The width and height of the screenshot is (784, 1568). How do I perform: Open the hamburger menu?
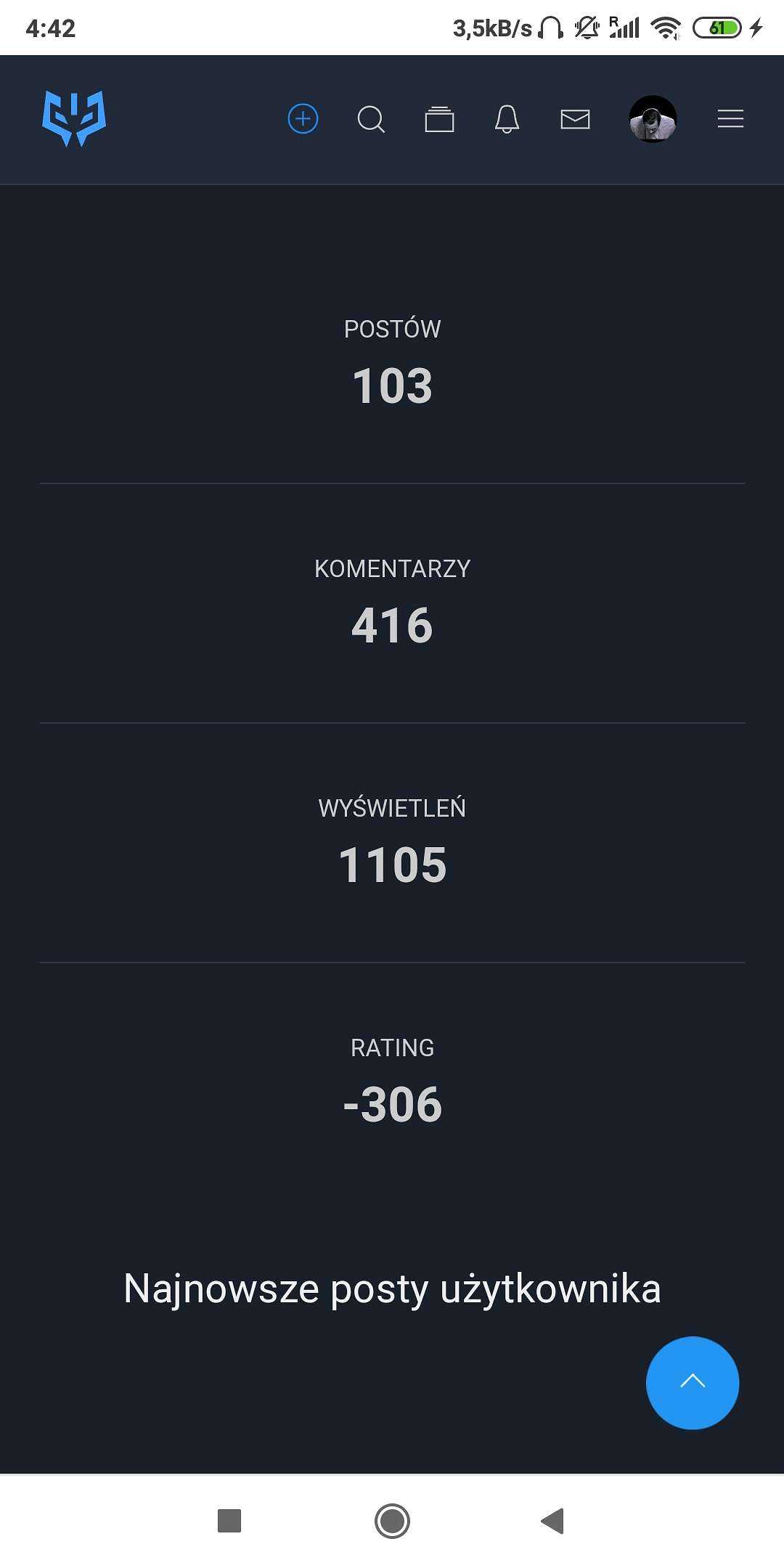[730, 119]
